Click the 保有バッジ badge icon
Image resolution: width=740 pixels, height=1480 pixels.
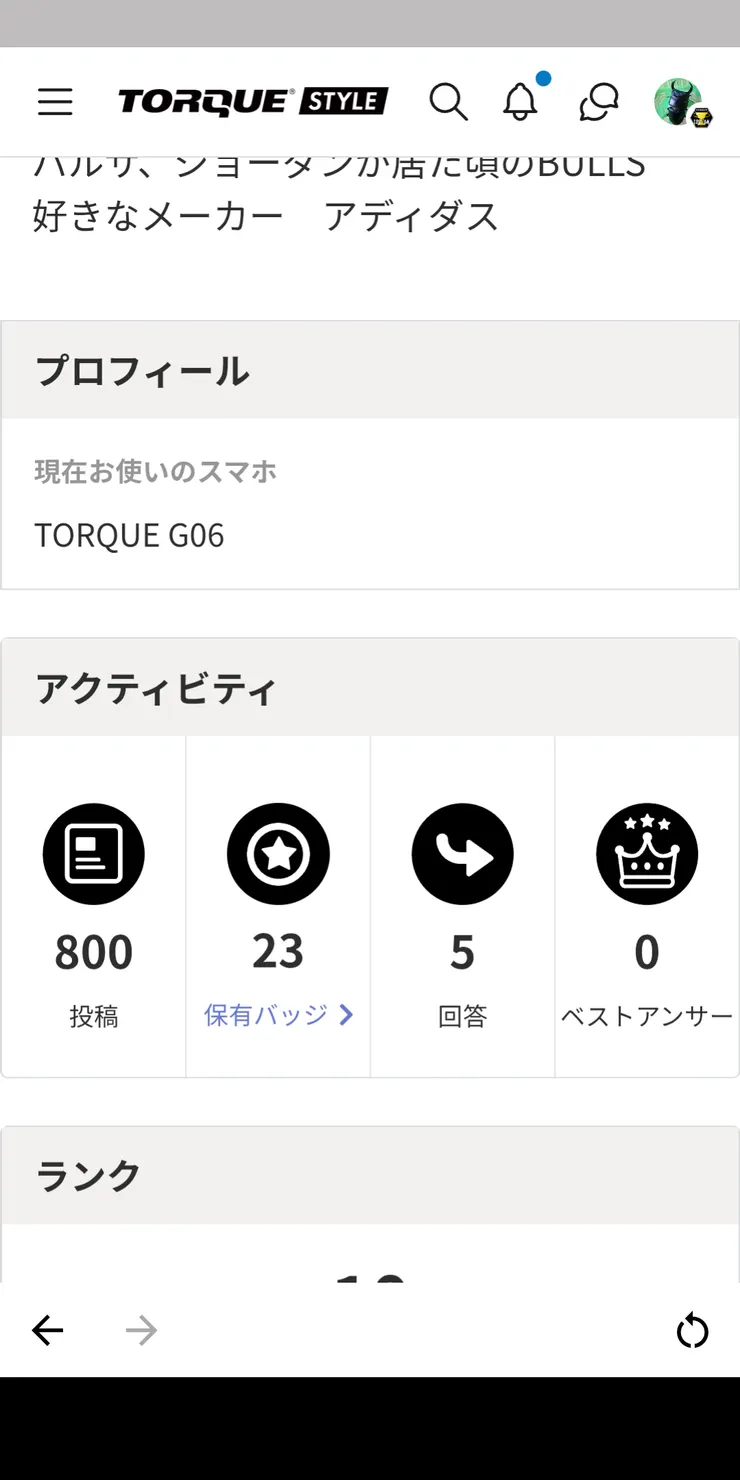coord(278,854)
